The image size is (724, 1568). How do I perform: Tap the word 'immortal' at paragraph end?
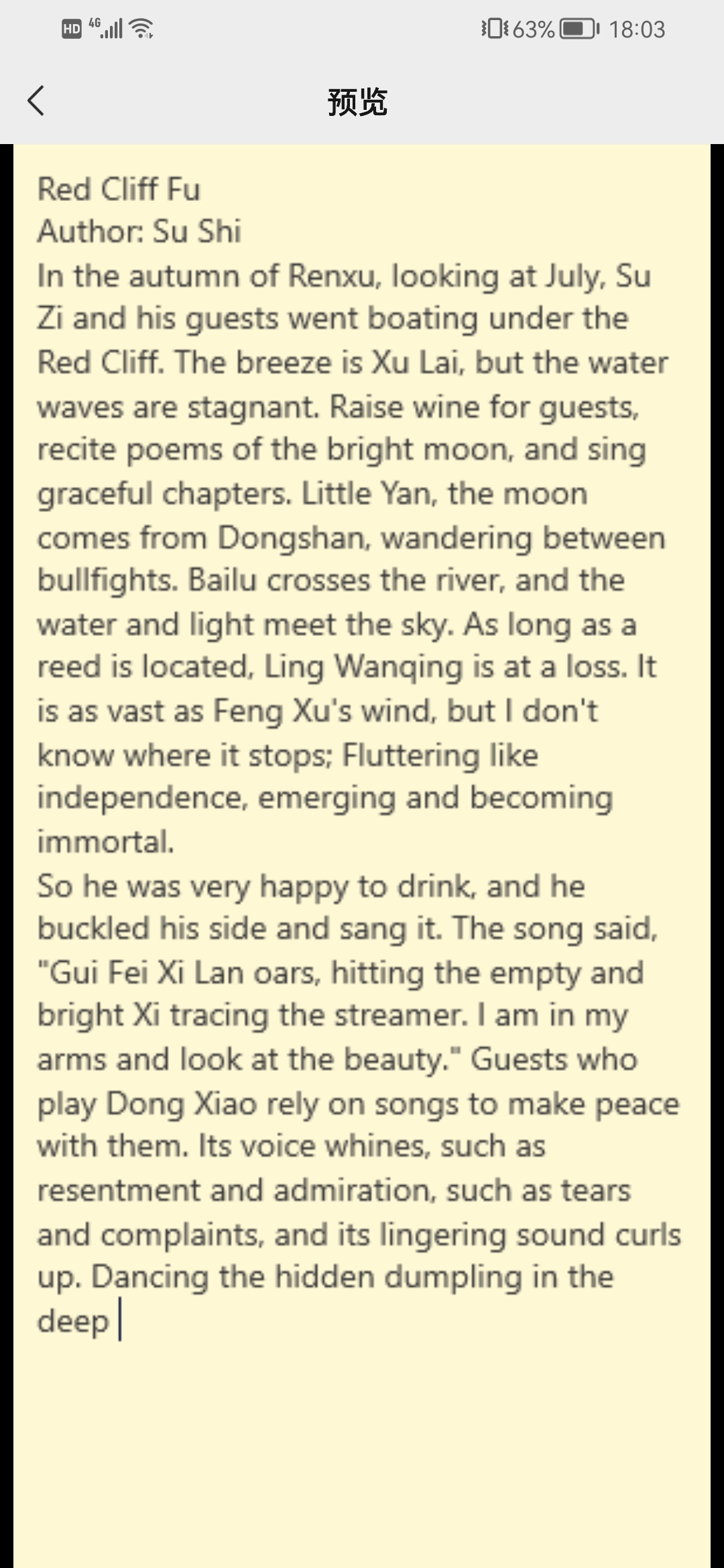104,843
